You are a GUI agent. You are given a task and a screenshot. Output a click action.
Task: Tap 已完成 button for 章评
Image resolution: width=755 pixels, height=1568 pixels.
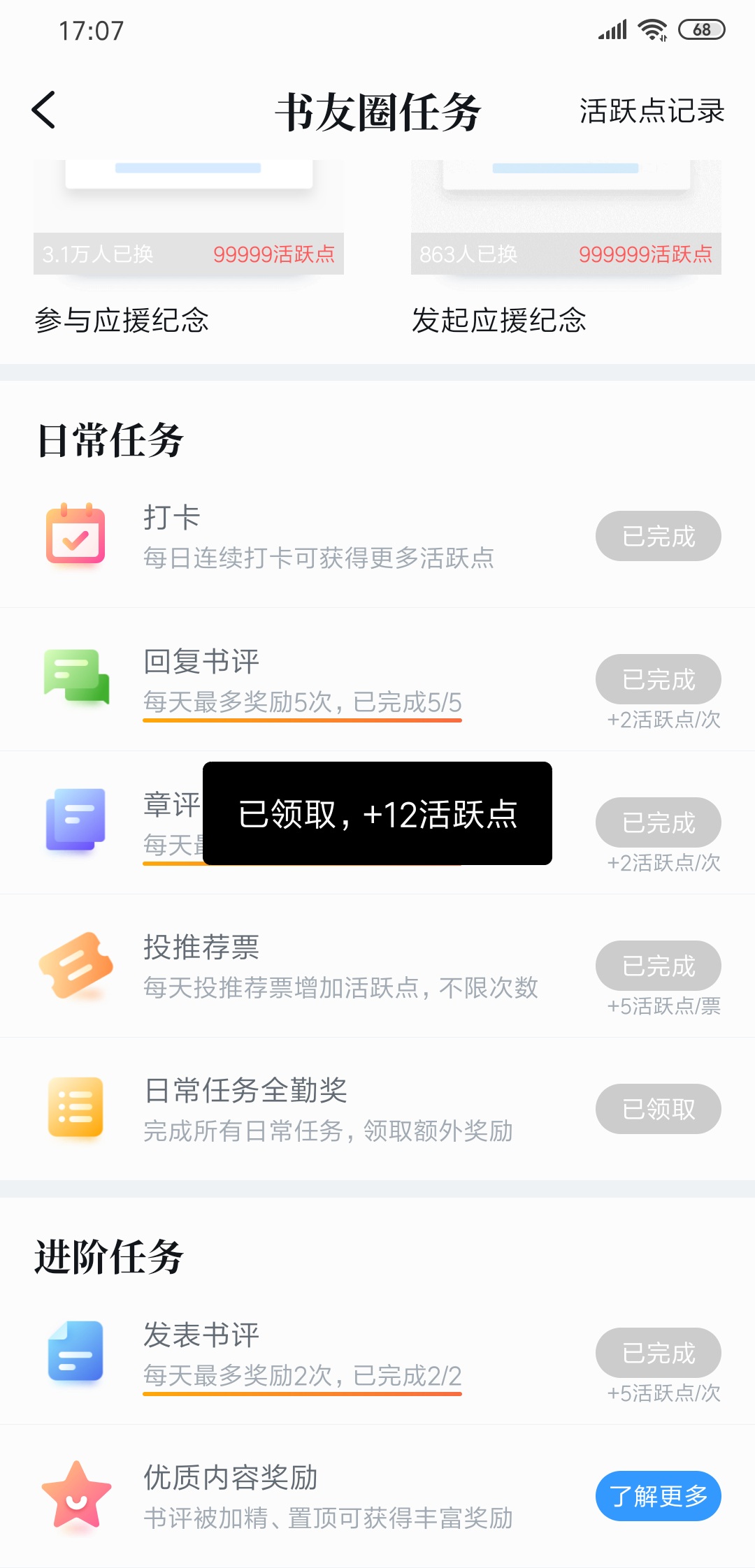pyautogui.click(x=658, y=822)
